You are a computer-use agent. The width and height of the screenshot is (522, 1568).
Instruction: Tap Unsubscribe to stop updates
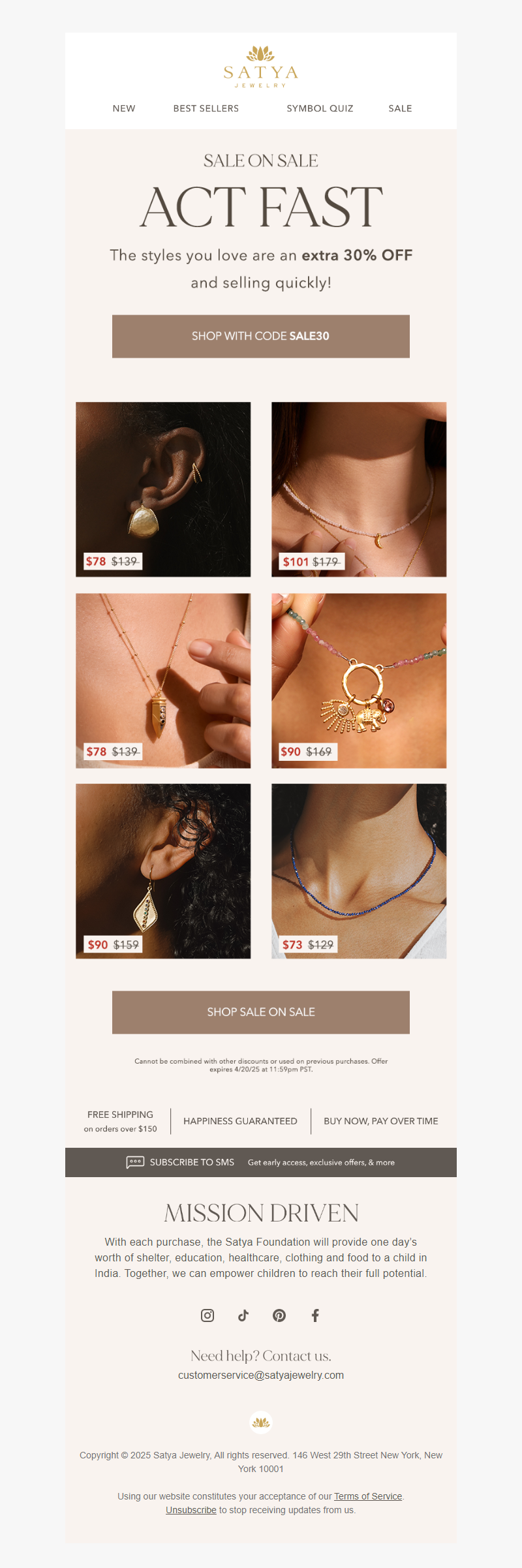coord(191,1510)
